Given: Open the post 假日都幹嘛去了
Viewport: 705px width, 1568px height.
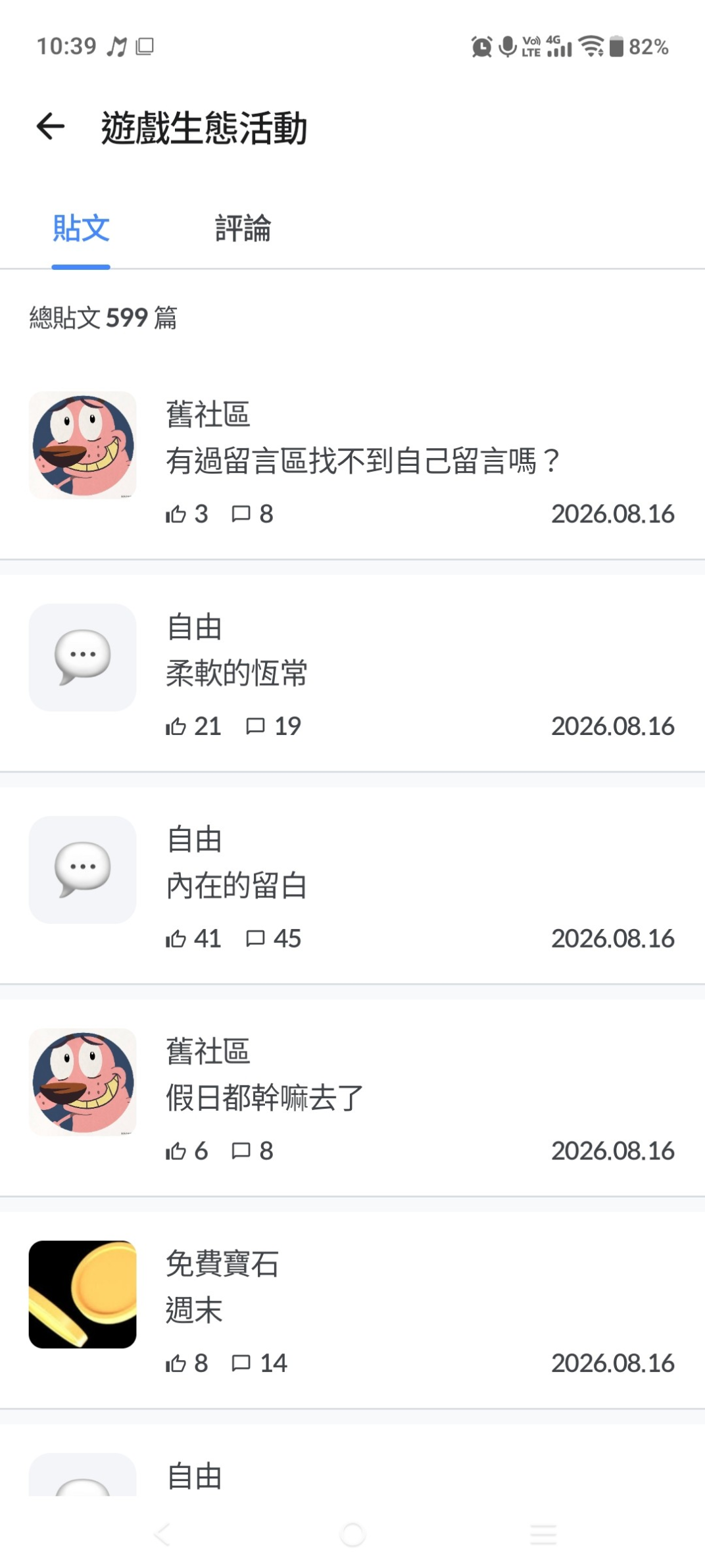Looking at the screenshot, I should (x=352, y=1098).
